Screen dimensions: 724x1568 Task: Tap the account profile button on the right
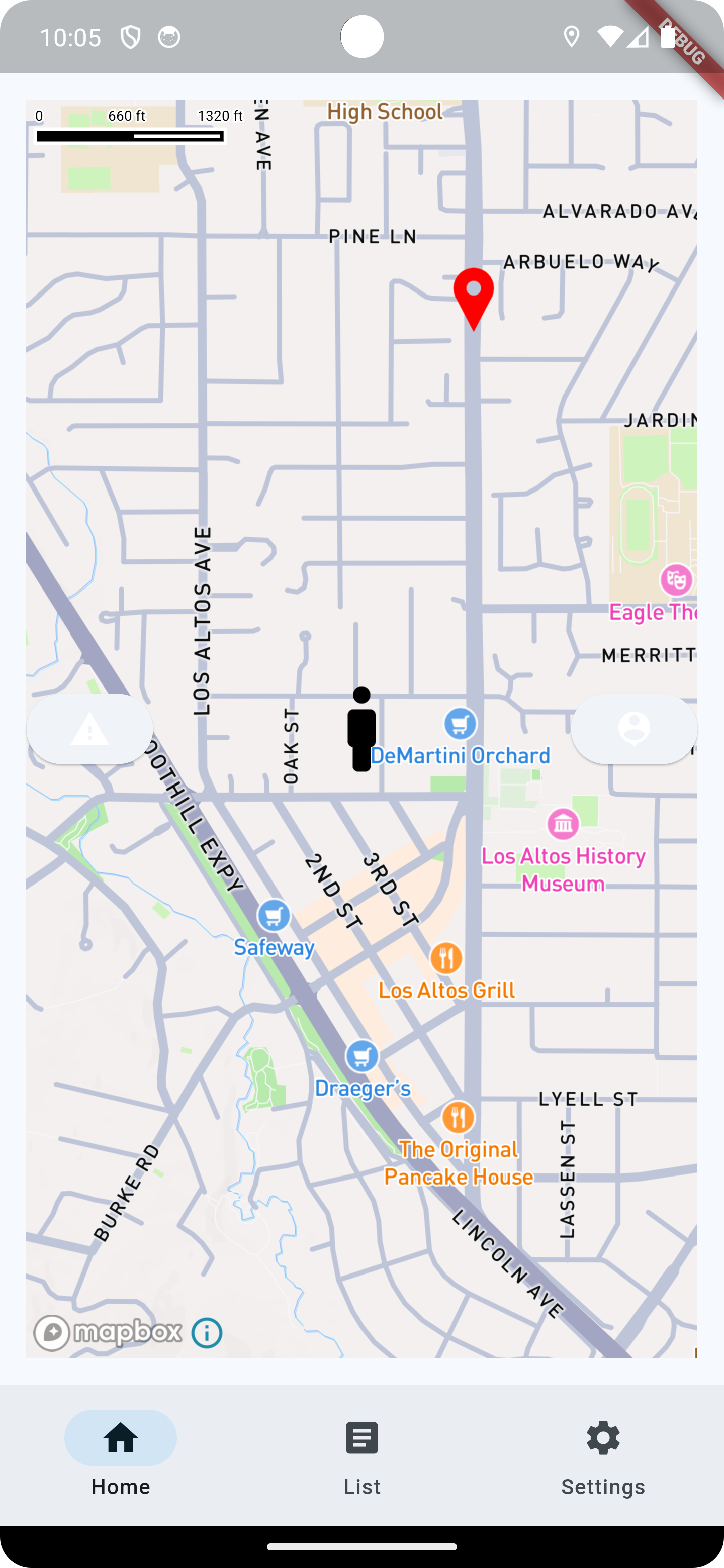click(x=634, y=729)
